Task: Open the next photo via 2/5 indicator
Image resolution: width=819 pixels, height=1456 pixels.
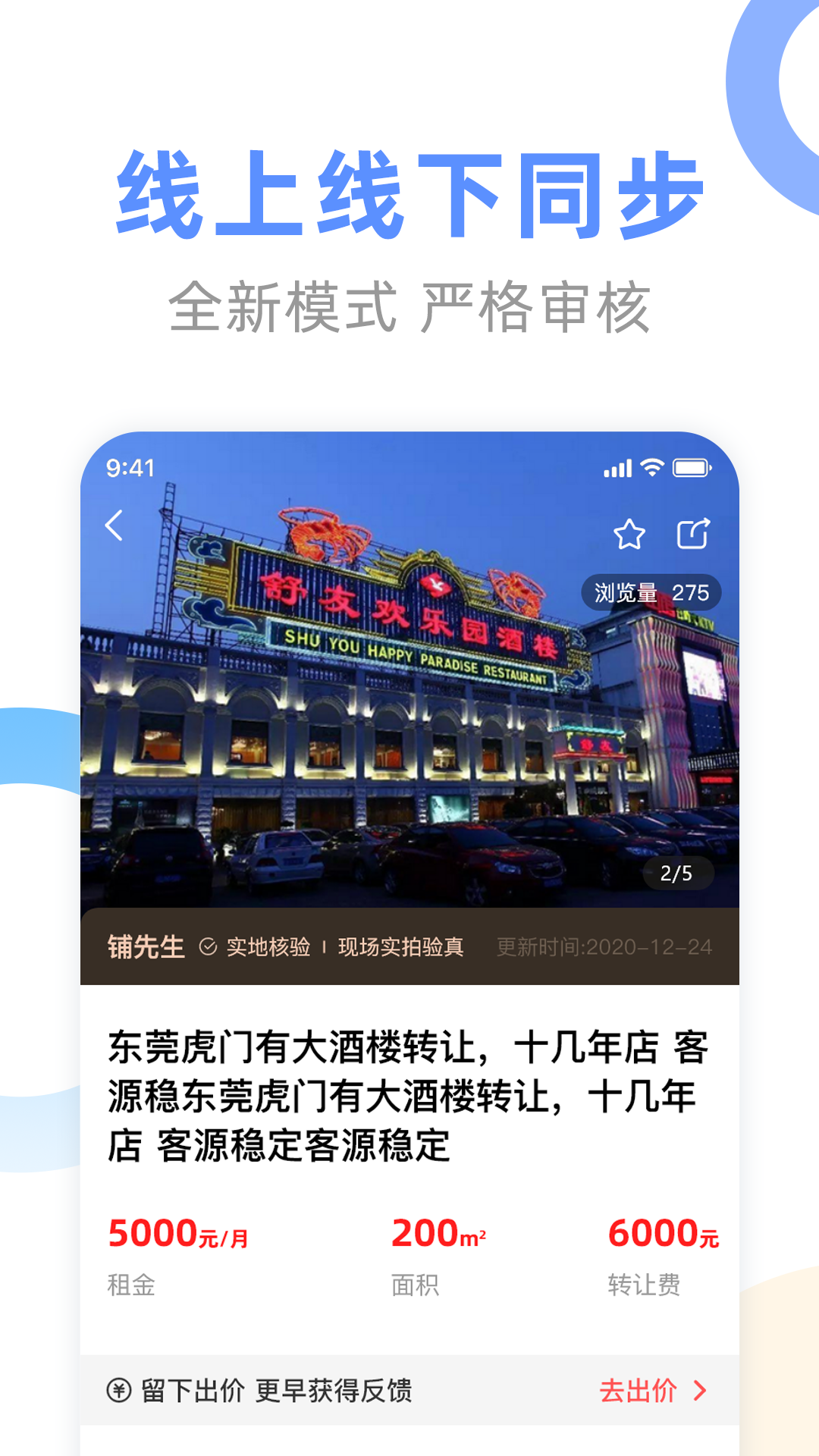Action: pos(677,874)
